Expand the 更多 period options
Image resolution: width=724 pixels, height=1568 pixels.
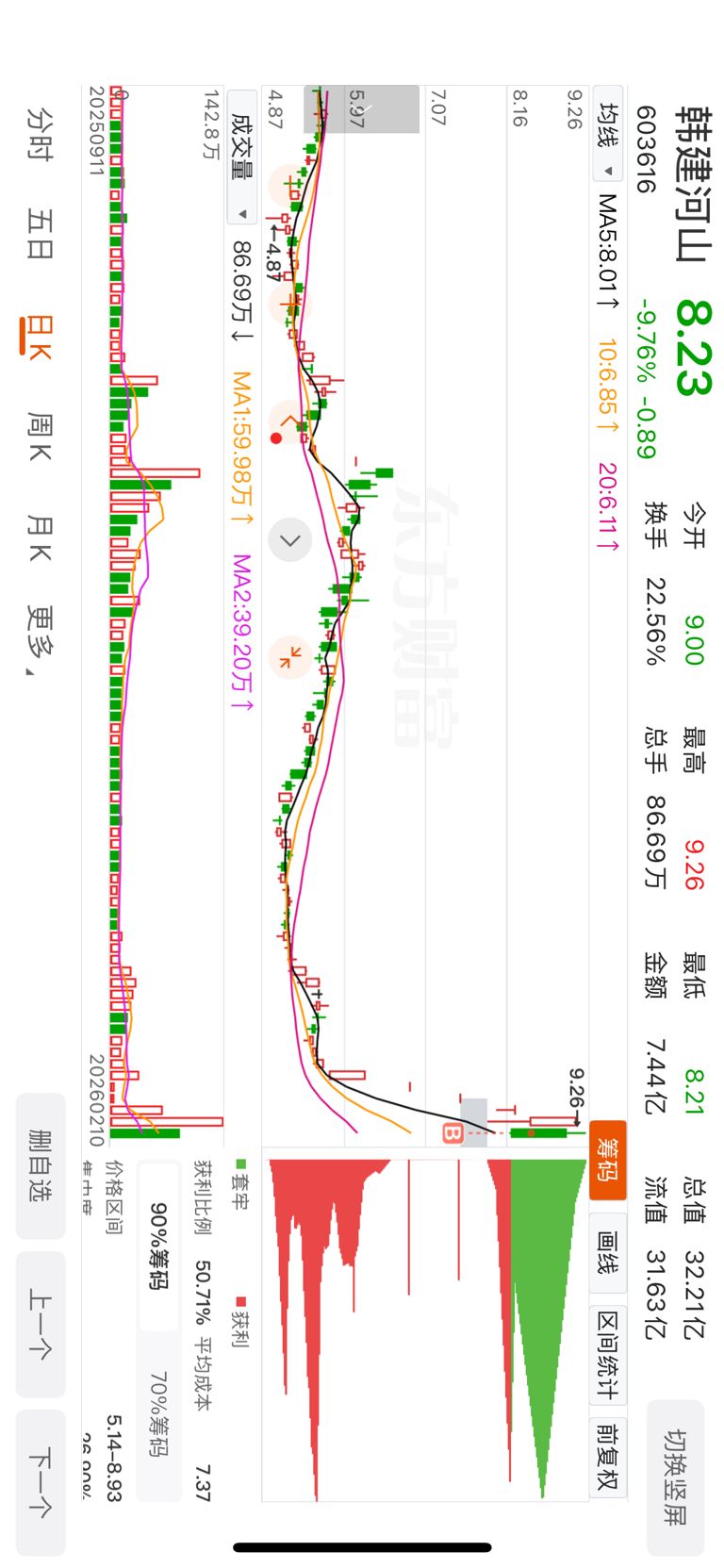[41, 643]
